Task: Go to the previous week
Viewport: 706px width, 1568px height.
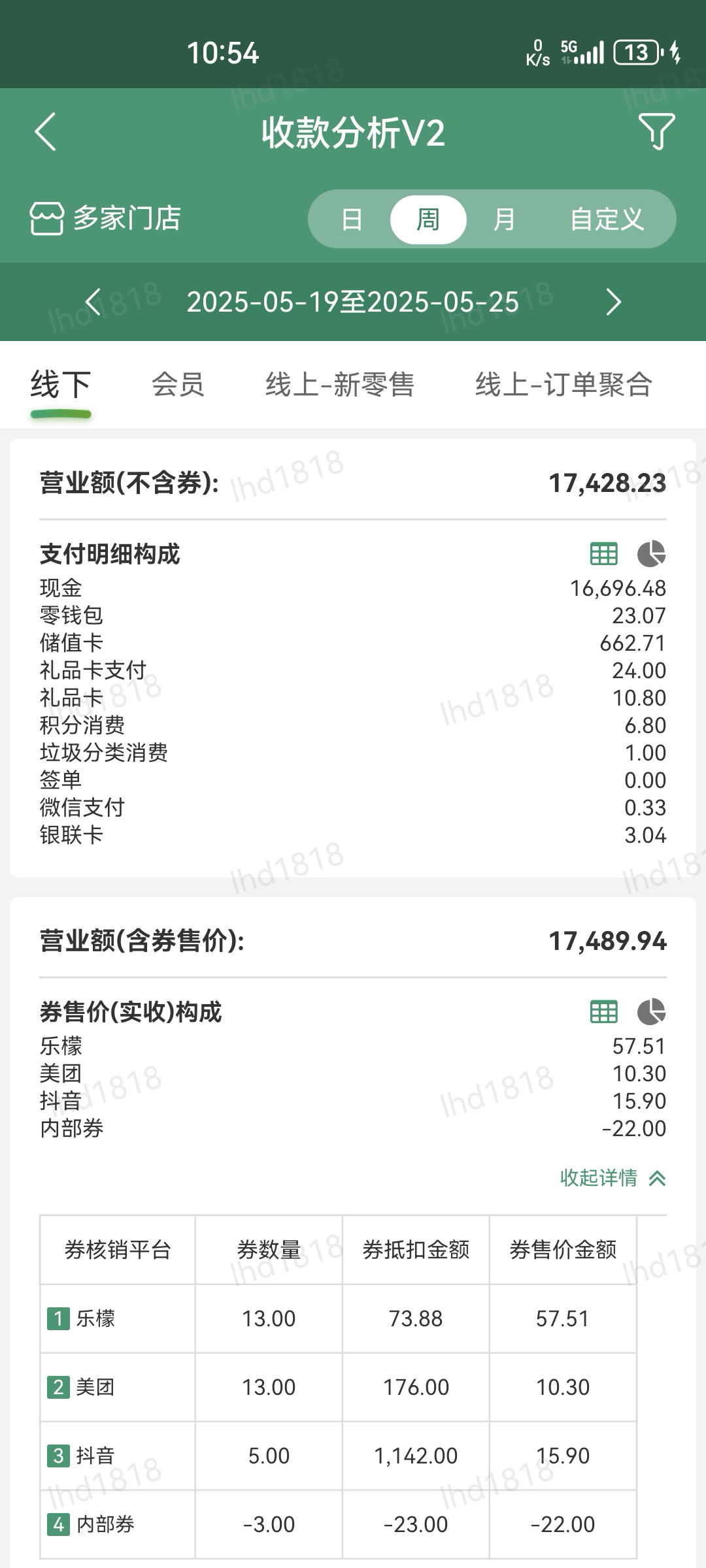Action: click(x=93, y=302)
